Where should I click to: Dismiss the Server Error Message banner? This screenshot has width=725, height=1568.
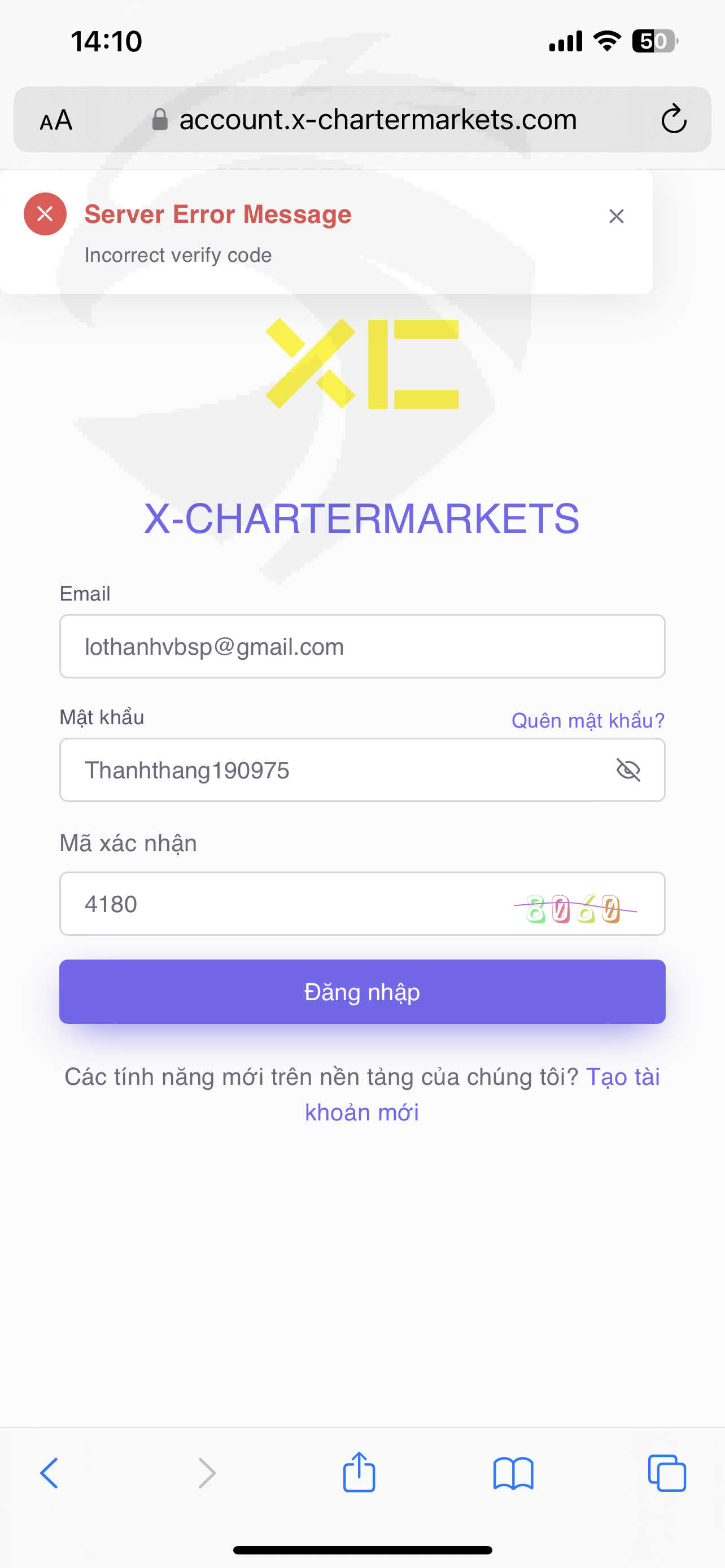coord(616,216)
